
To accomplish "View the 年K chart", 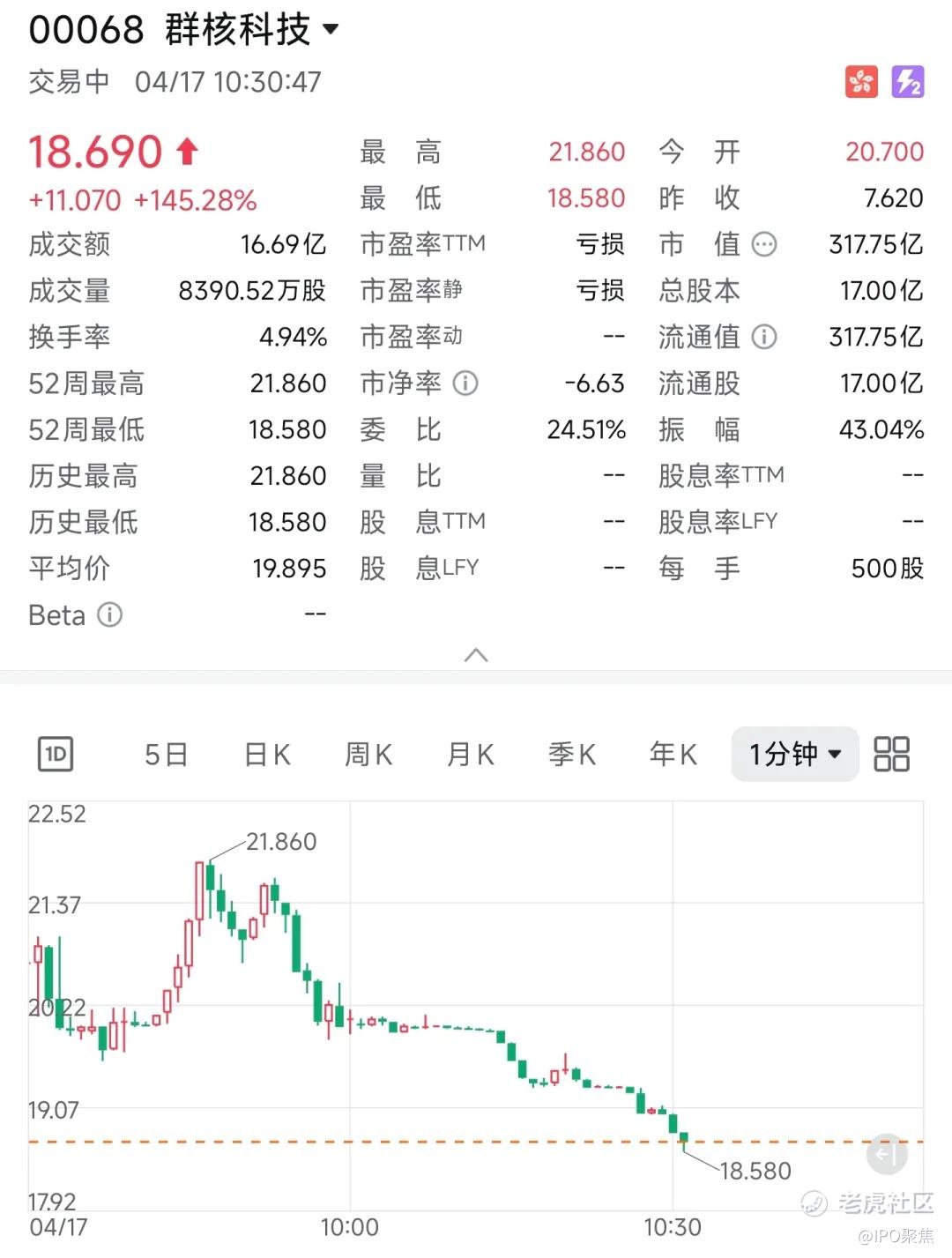I will click(x=673, y=755).
